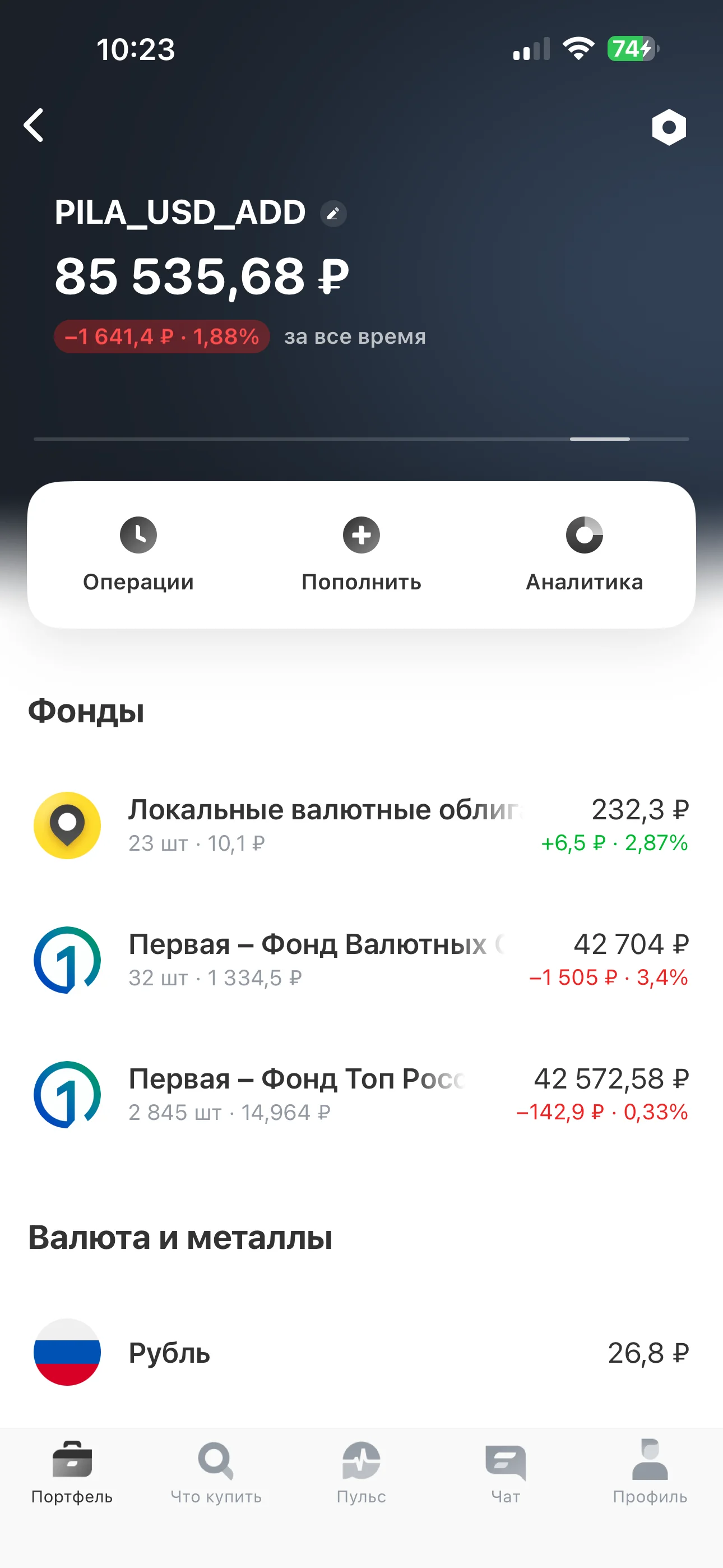
Task: Tap the red all-time profit badge
Action: click(x=162, y=336)
